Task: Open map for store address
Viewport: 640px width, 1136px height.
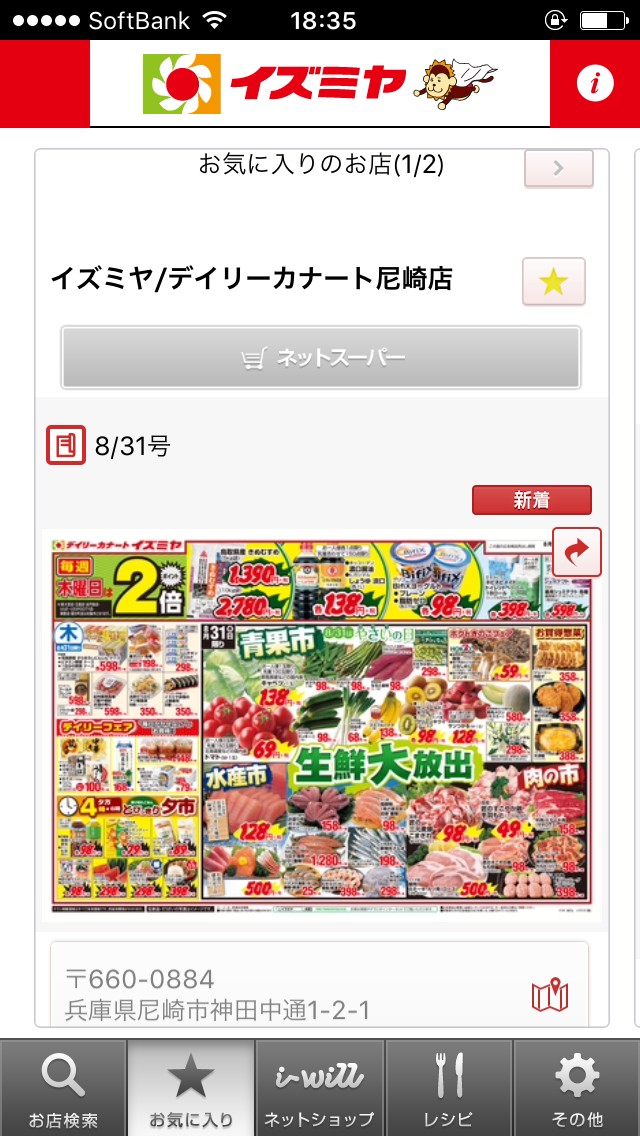Action: 549,995
